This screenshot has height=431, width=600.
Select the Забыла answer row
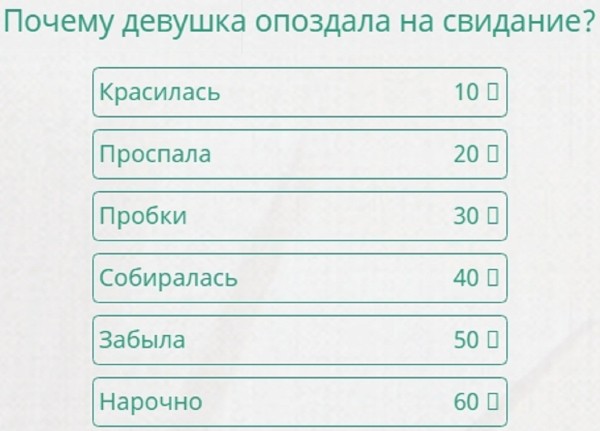pyautogui.click(x=300, y=340)
